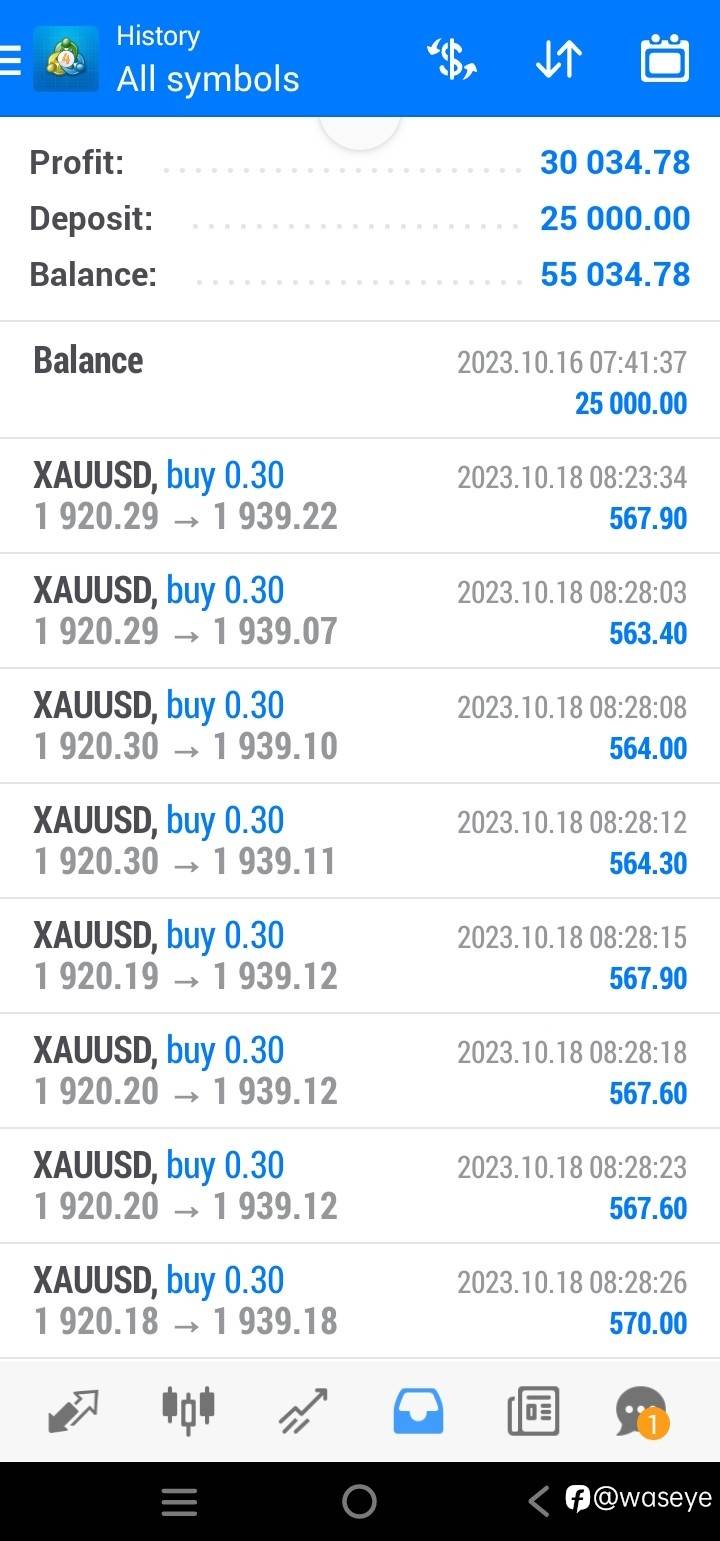The height and width of the screenshot is (1541, 720).
Task: Open the Chat messages tab
Action: tap(642, 1410)
